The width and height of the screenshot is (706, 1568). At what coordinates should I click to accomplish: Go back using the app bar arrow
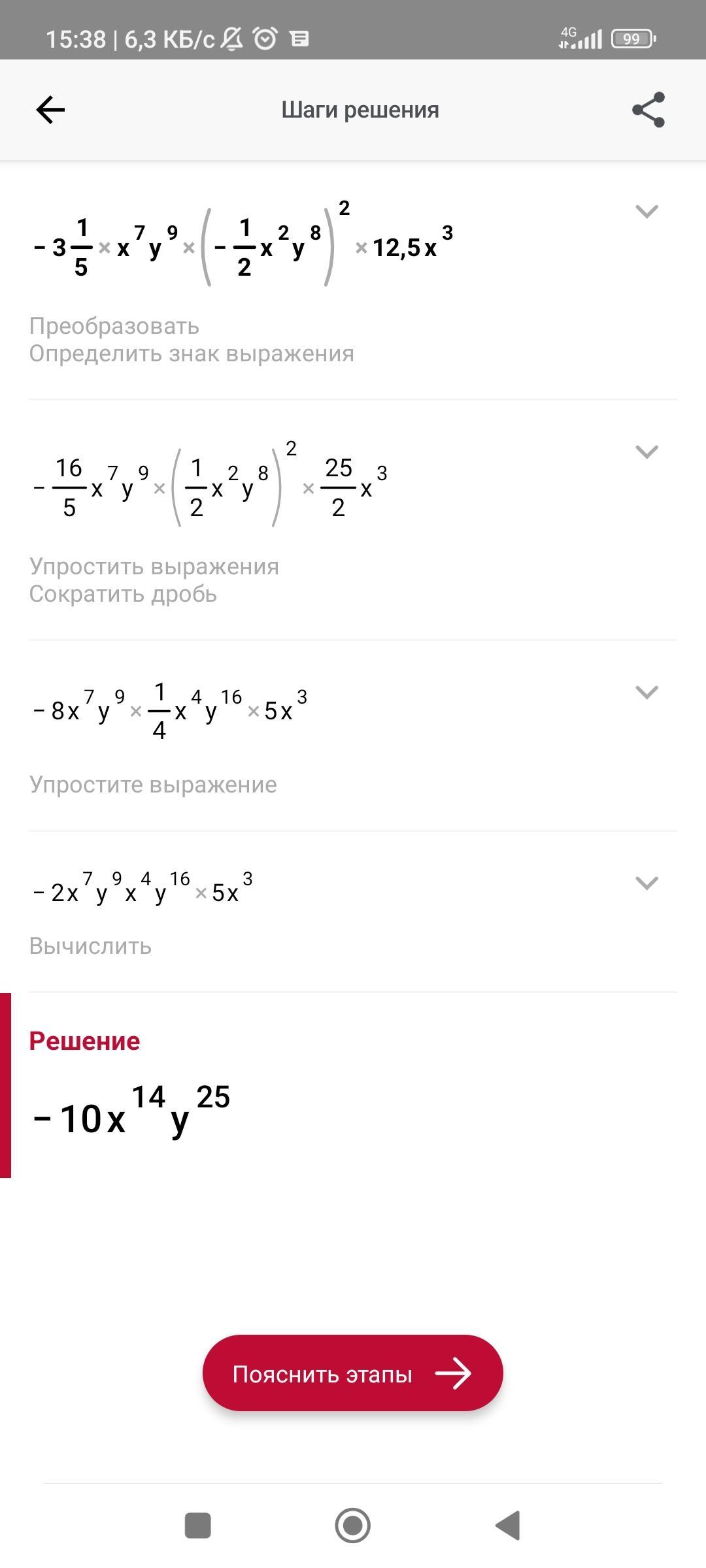point(50,110)
